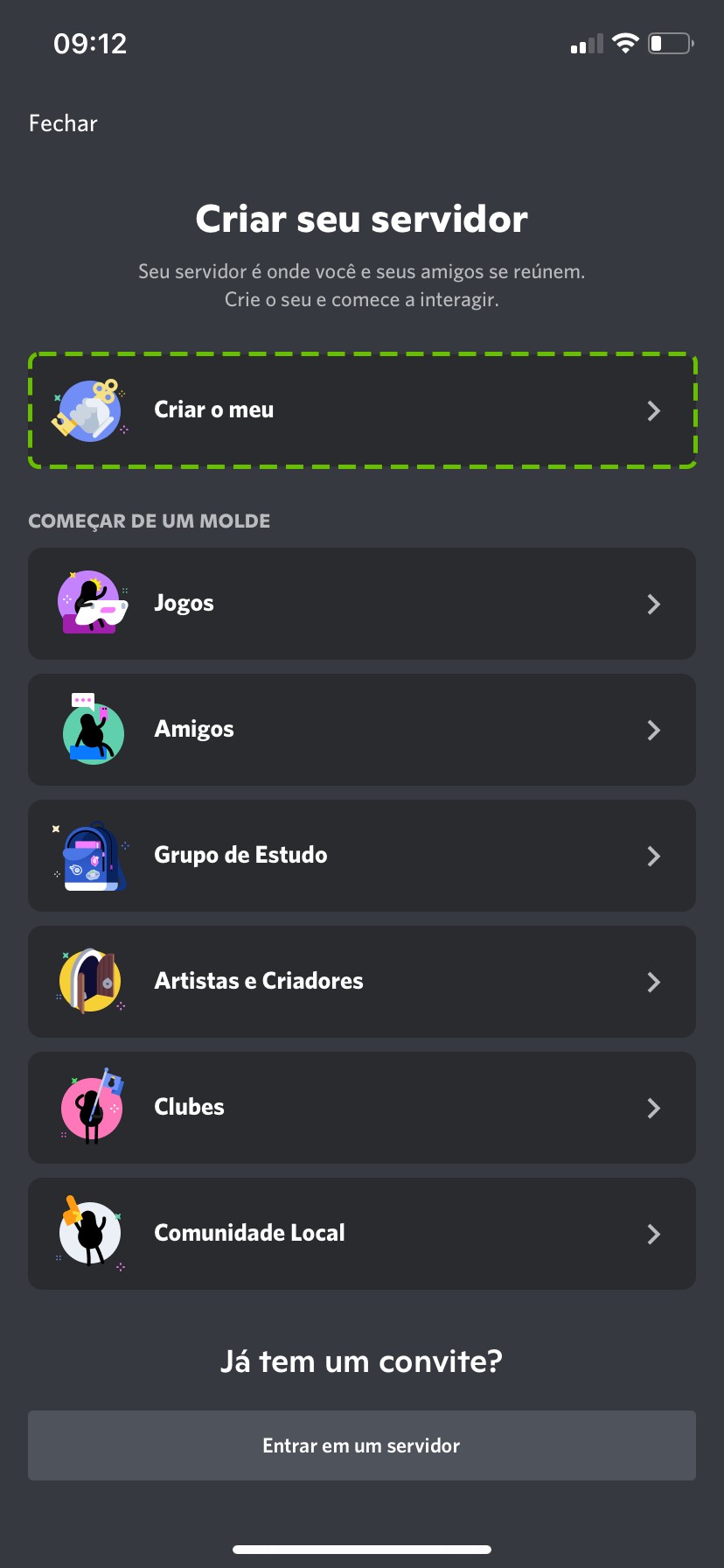Choose the Clubes template
The width and height of the screenshot is (724, 1568).
(x=362, y=1108)
